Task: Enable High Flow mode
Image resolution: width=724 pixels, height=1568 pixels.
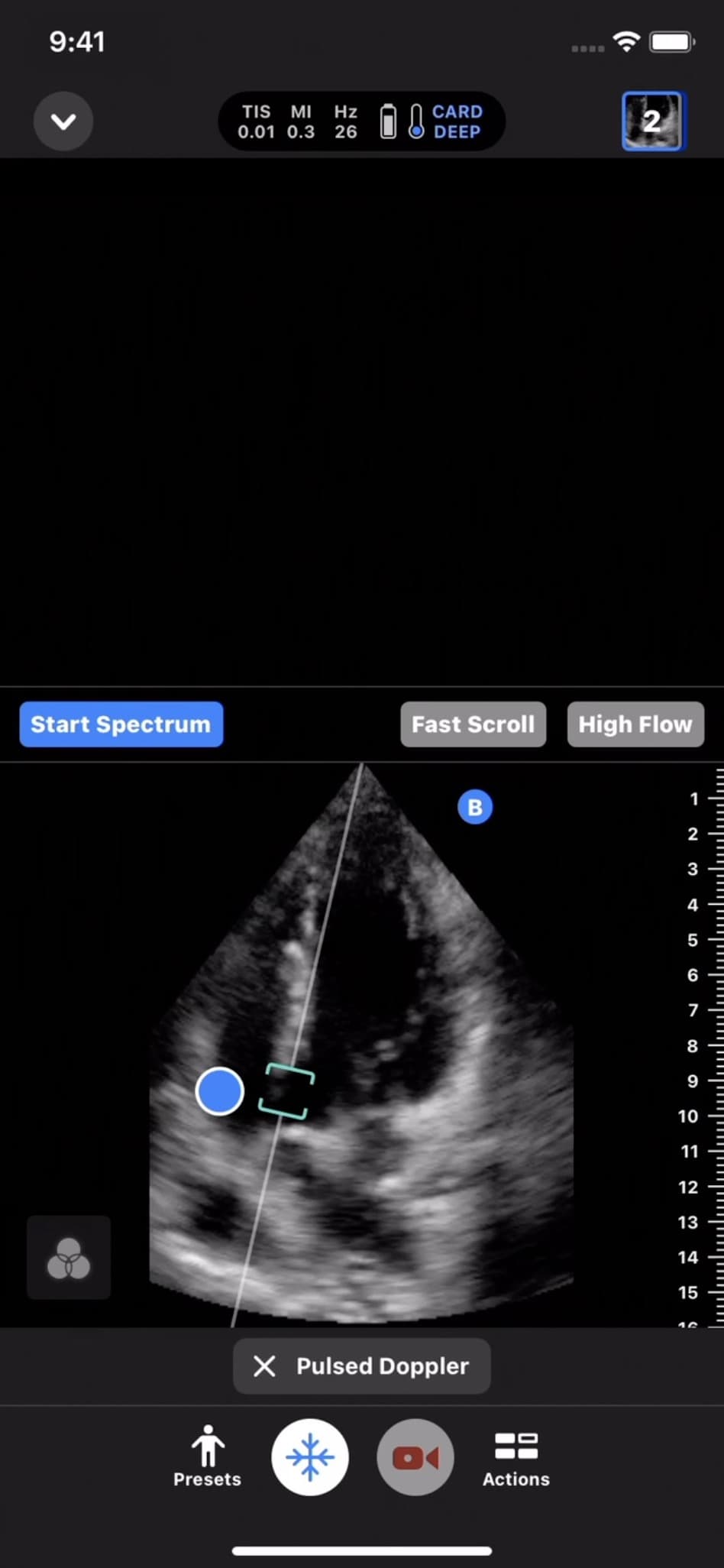Action: click(635, 724)
